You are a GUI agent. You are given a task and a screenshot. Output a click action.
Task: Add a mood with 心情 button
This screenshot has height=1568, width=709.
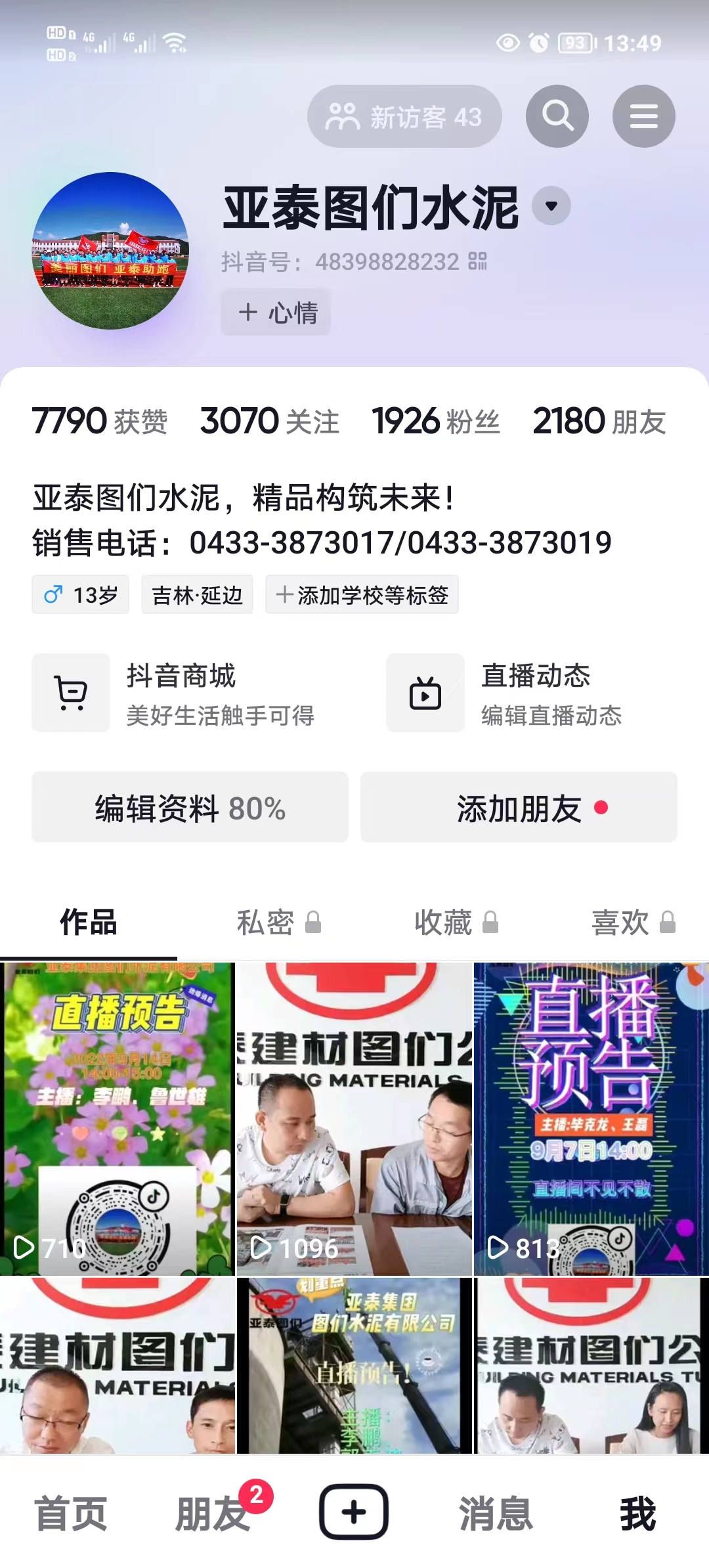pos(276,313)
